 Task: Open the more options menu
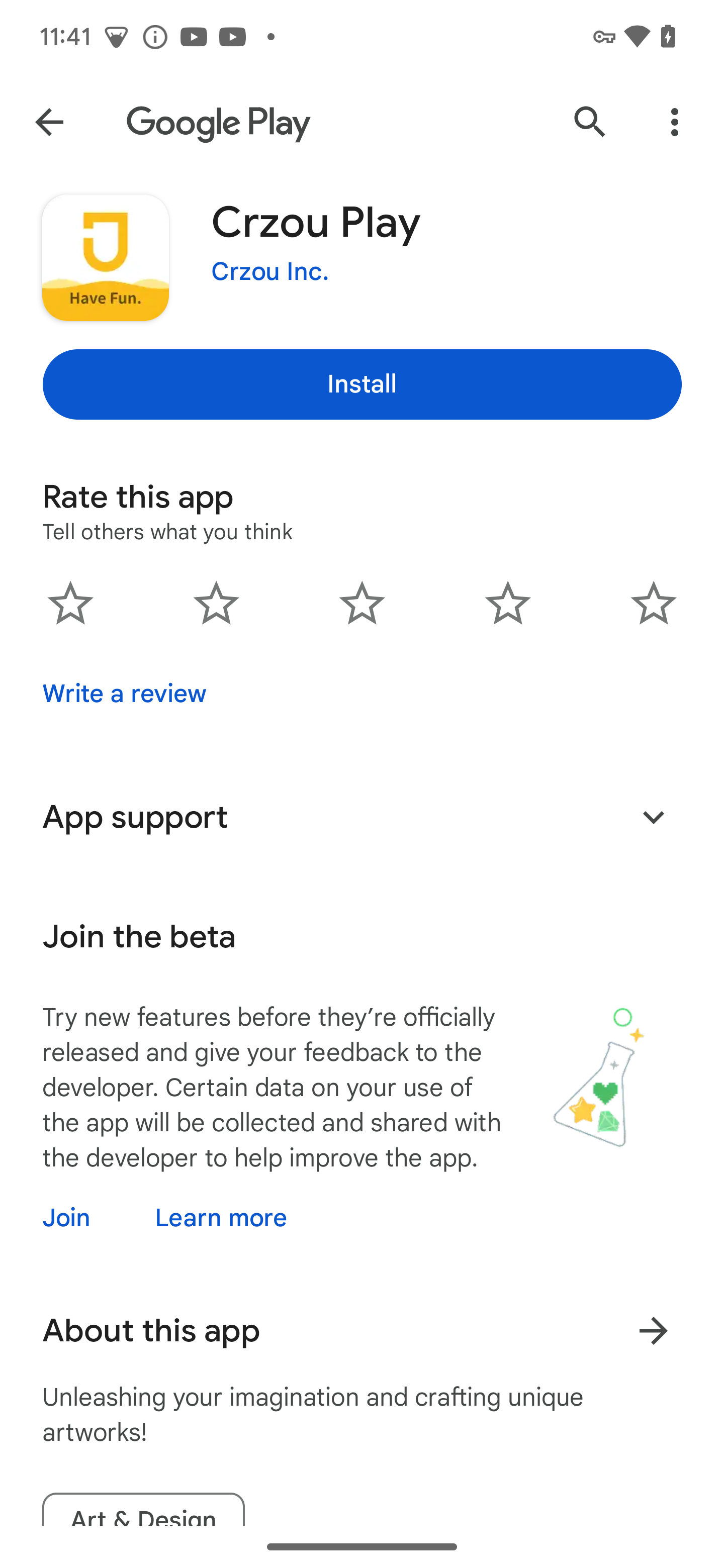point(674,122)
